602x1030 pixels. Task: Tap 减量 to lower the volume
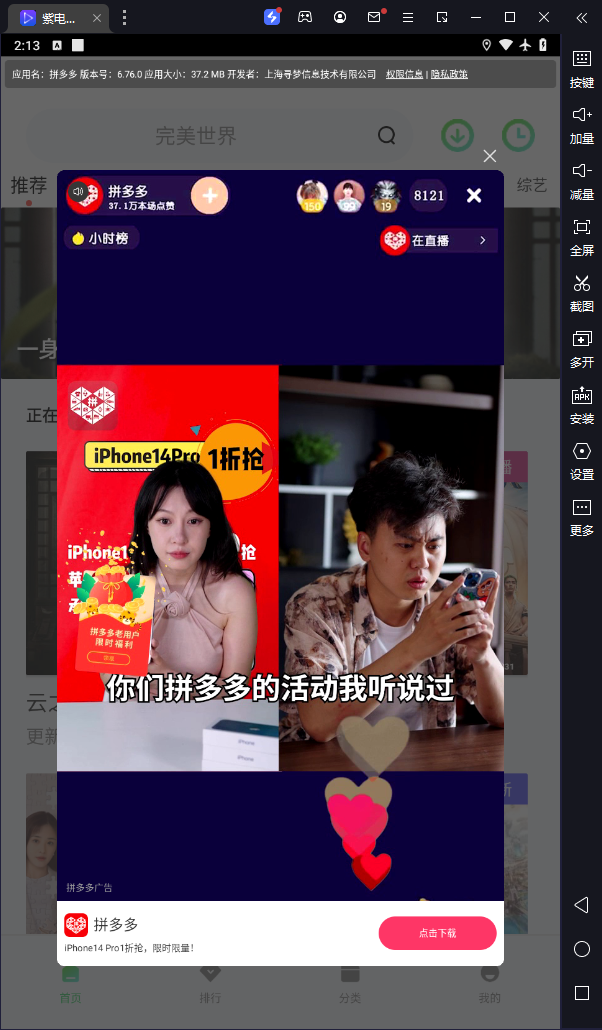coord(582,179)
